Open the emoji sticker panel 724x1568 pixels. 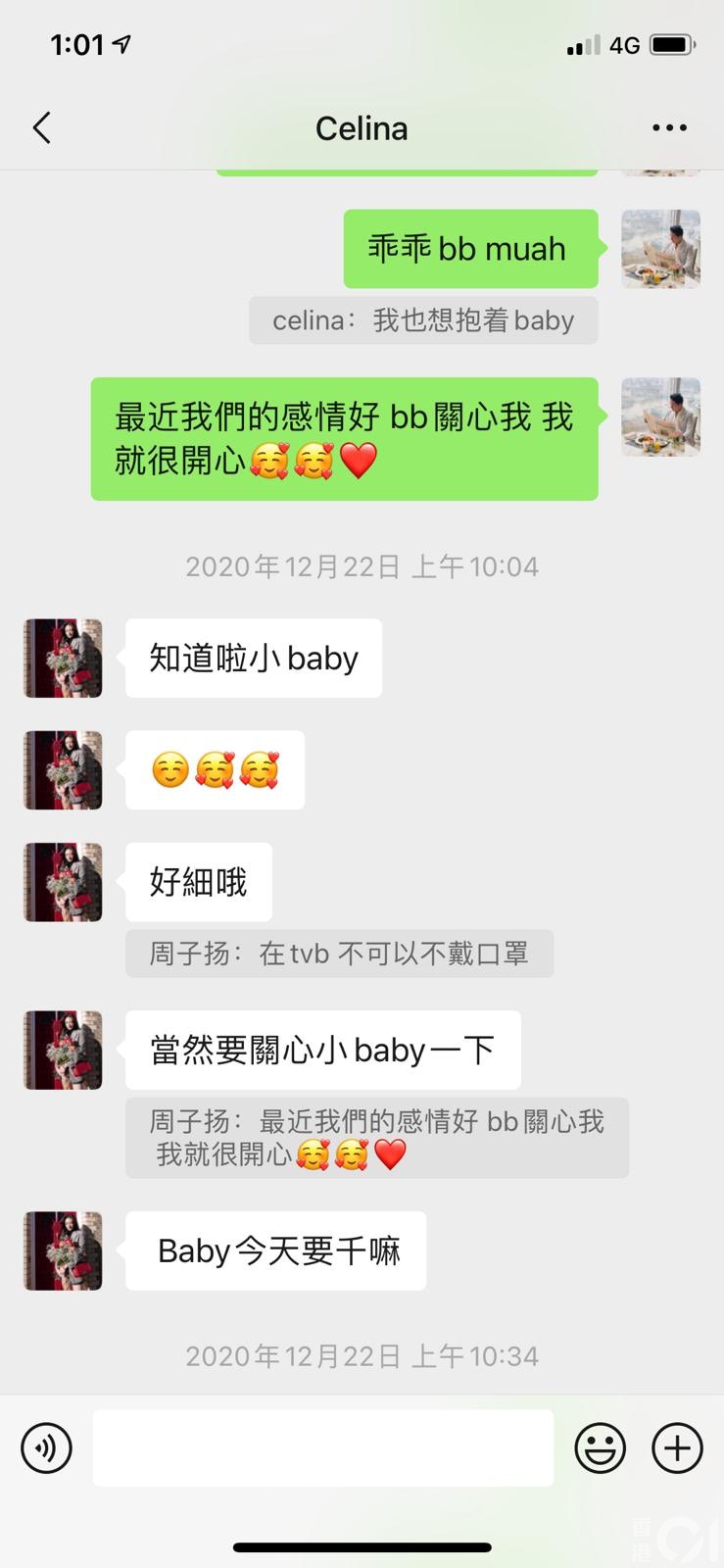pyautogui.click(x=600, y=1448)
